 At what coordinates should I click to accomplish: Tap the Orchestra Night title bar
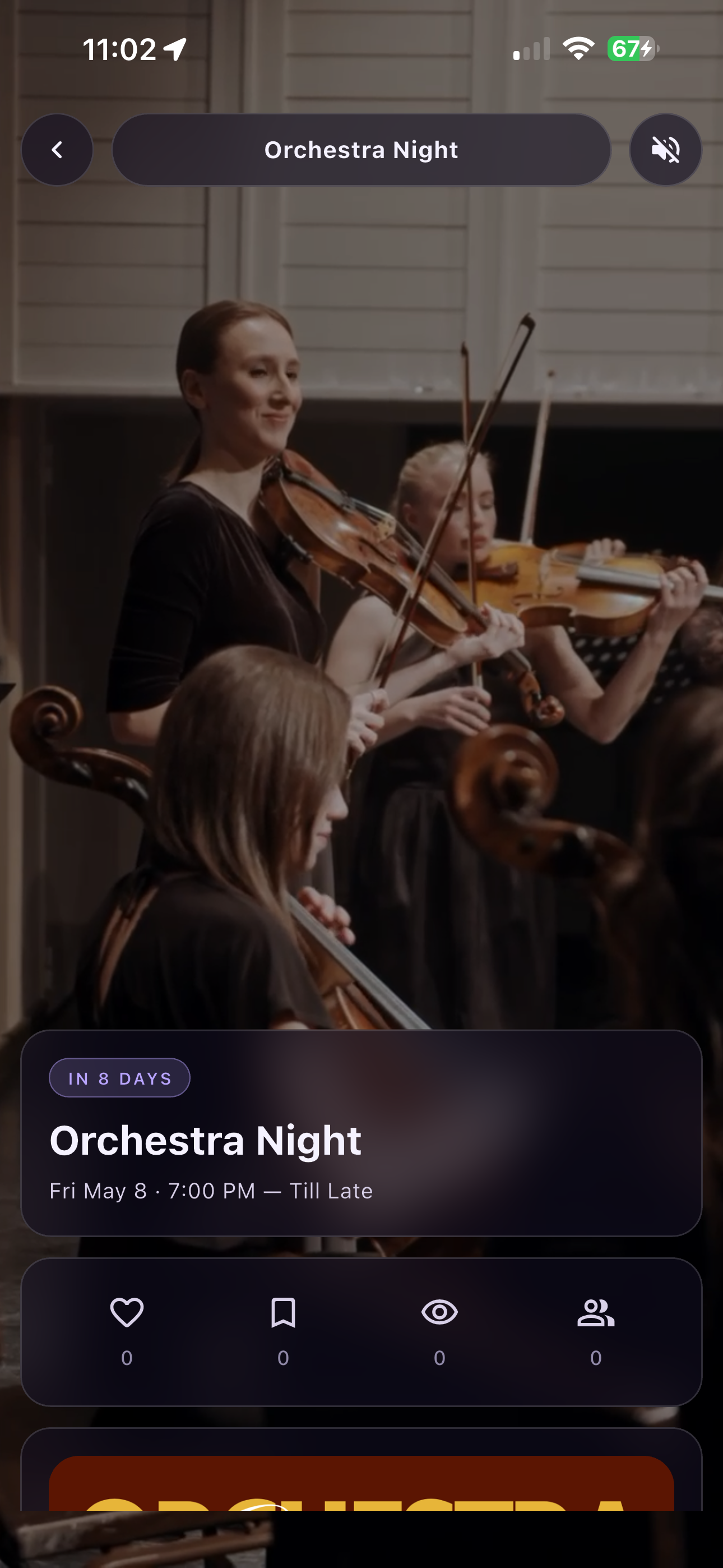(361, 150)
